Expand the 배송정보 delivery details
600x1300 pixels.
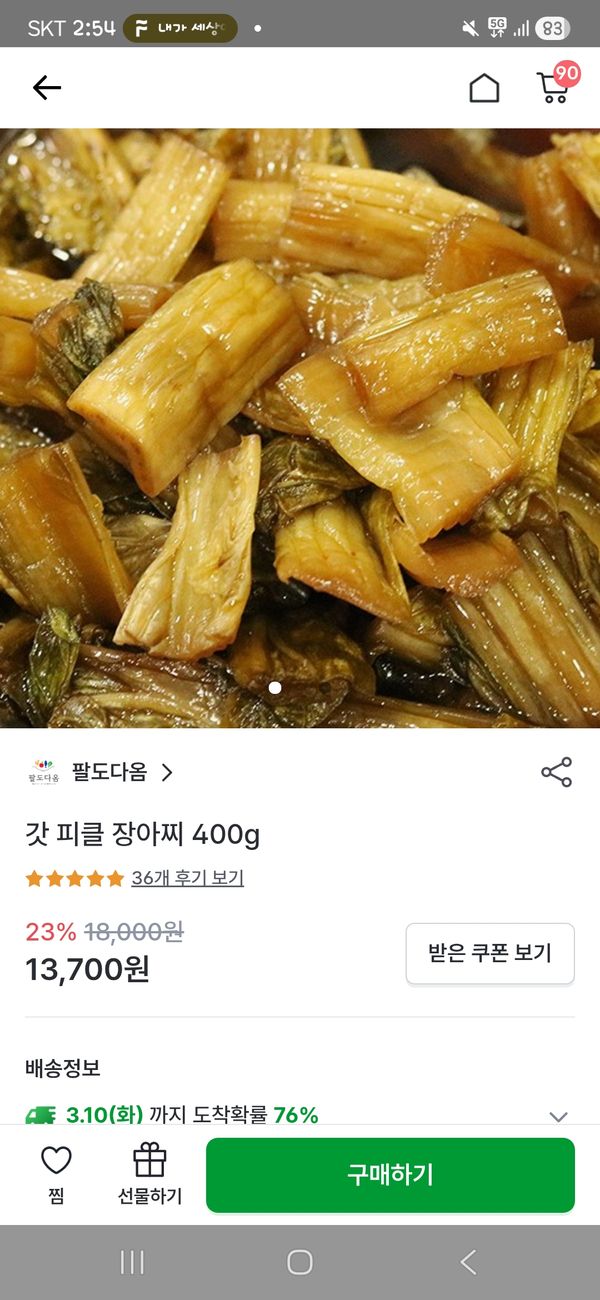tap(558, 1115)
